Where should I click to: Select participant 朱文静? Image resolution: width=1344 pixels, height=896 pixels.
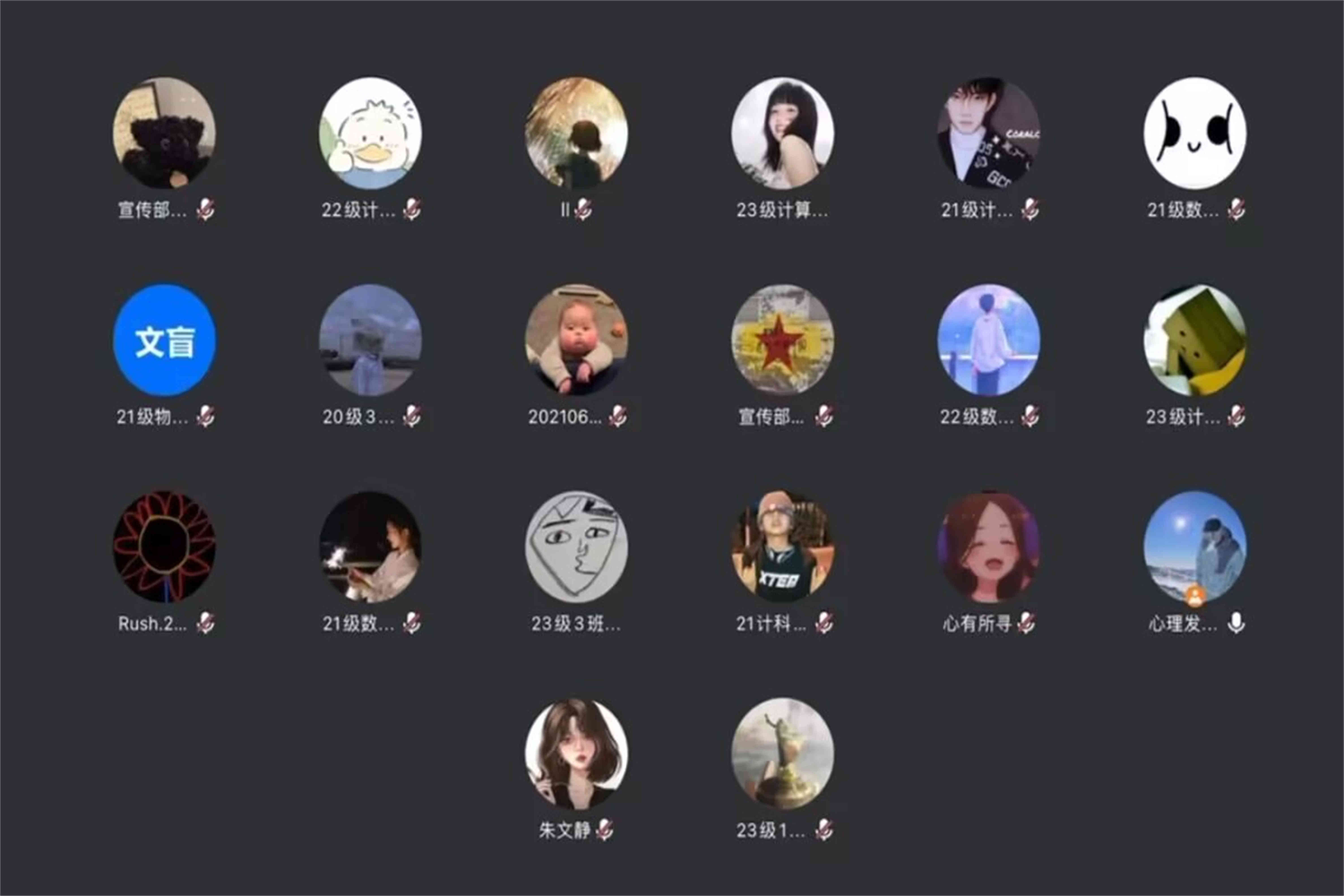coord(576,754)
